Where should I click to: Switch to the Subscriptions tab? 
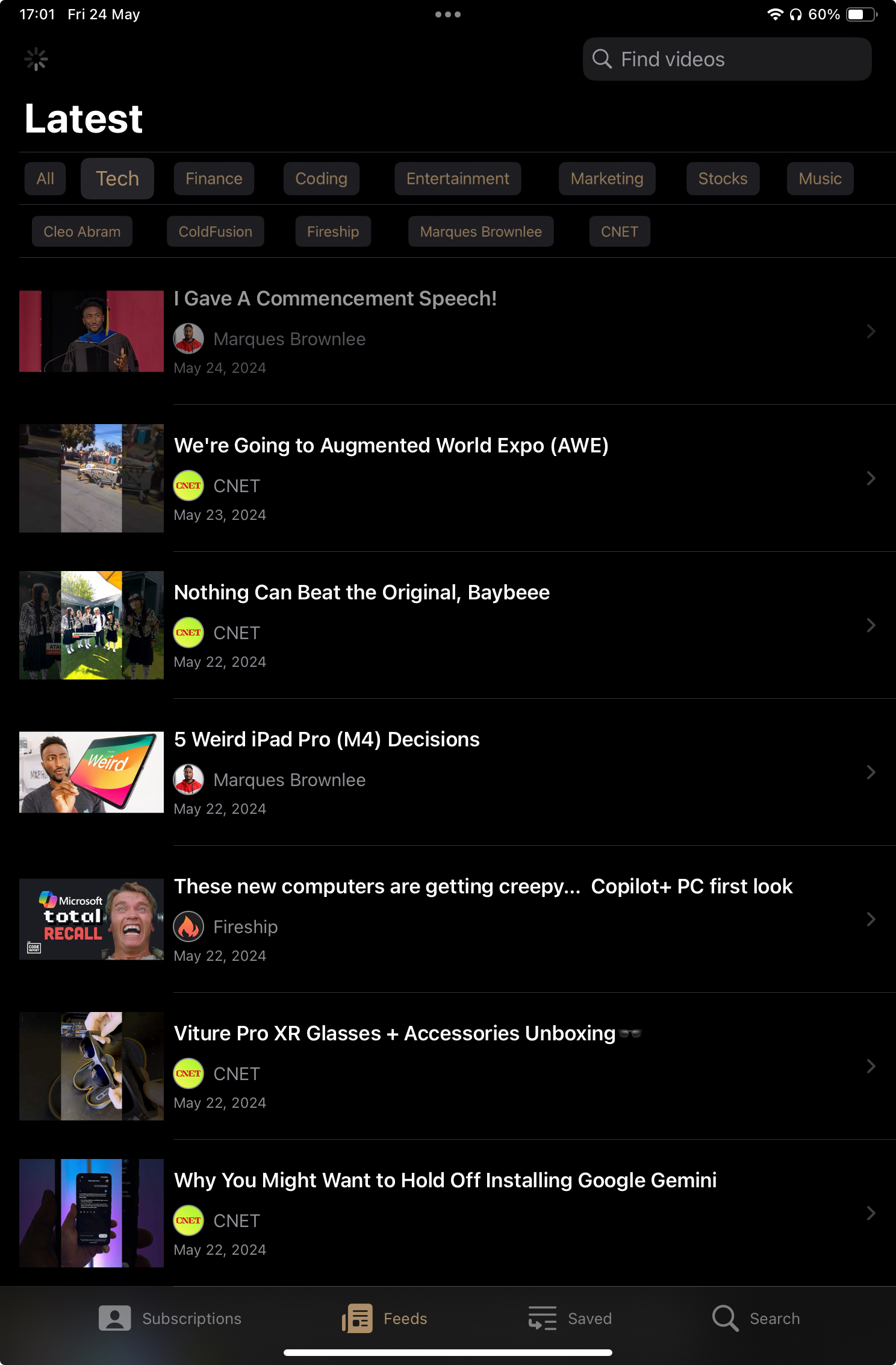(x=170, y=1318)
